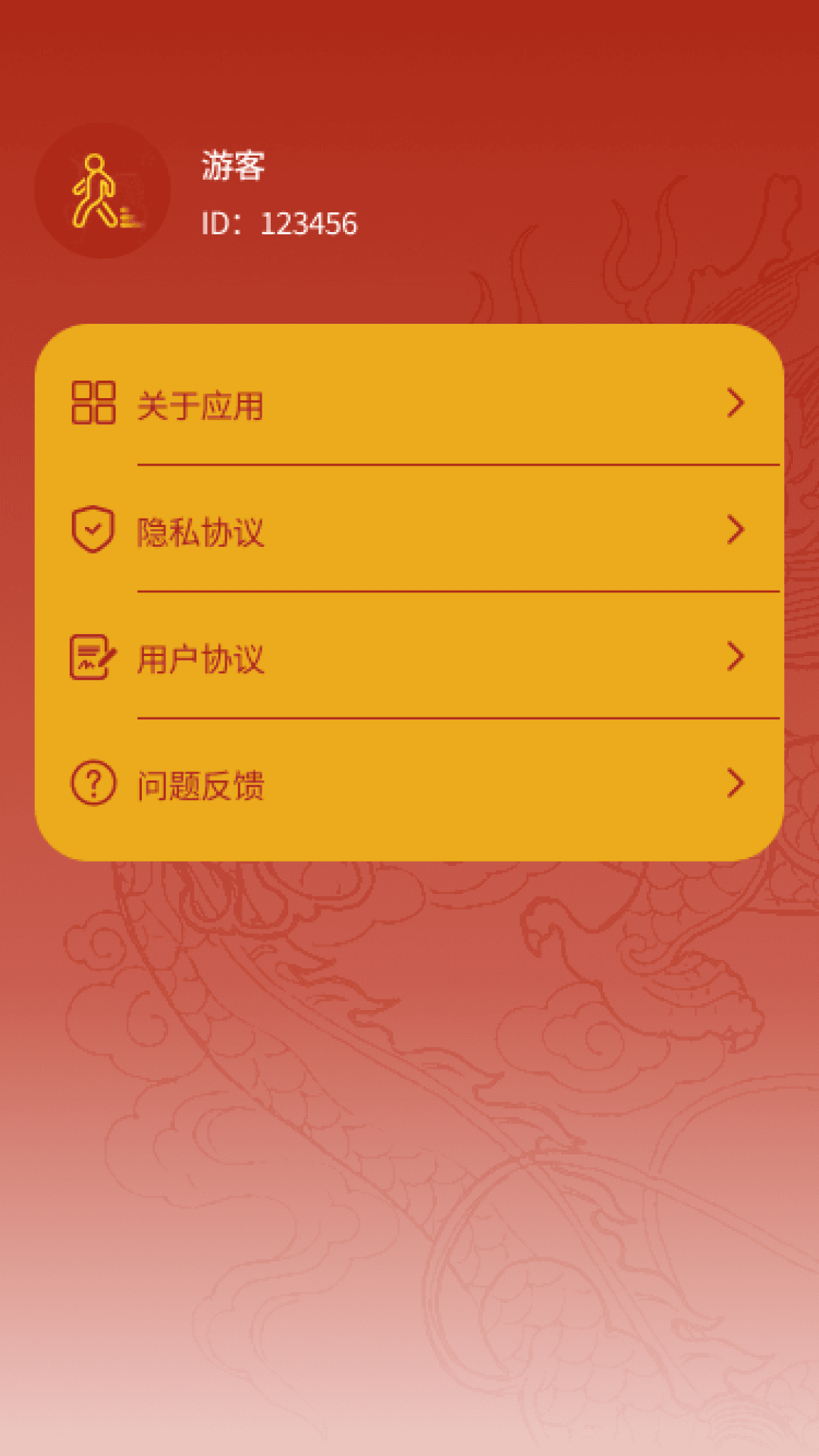This screenshot has width=819, height=1456.
Task: Open the 隐私协议 privacy agreement
Action: (409, 531)
